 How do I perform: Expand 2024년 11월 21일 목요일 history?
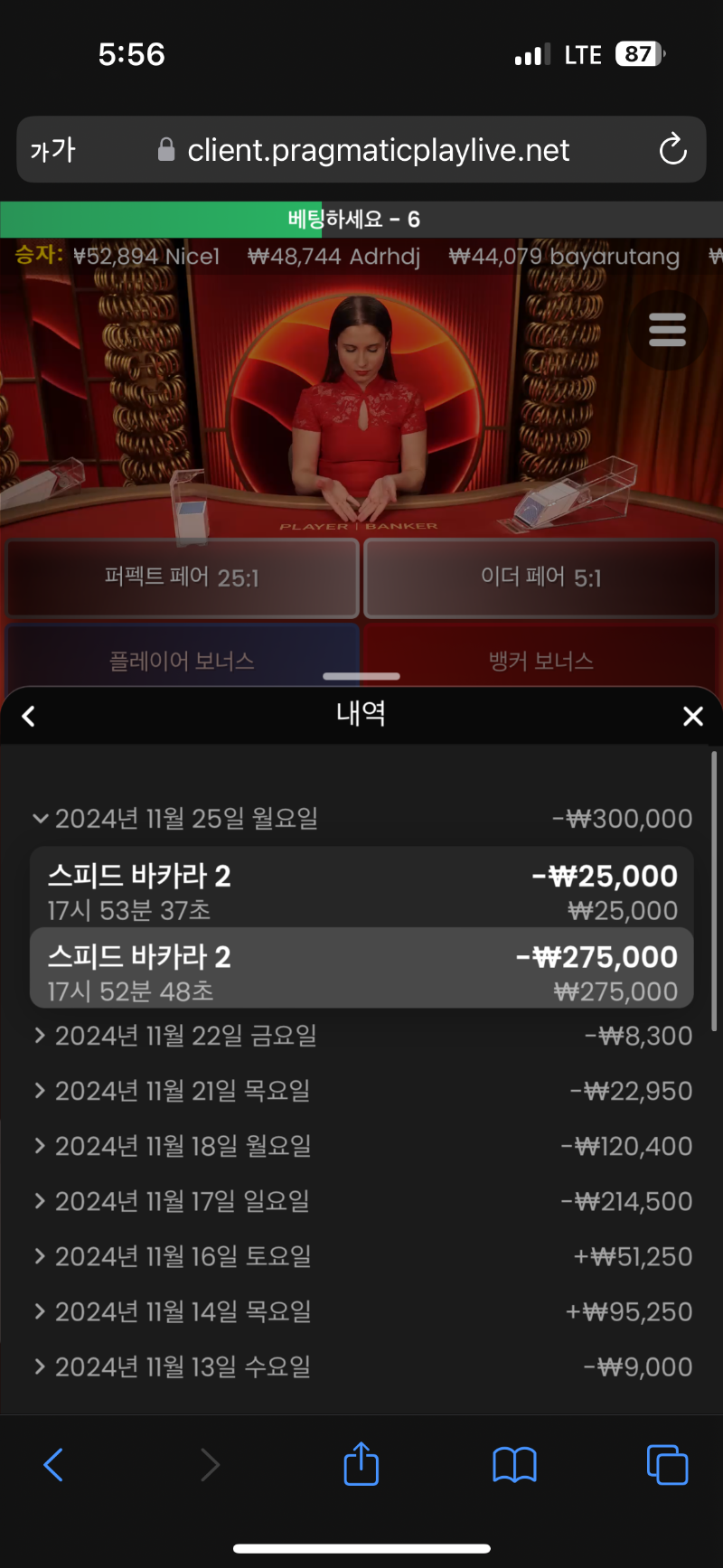[x=361, y=1091]
